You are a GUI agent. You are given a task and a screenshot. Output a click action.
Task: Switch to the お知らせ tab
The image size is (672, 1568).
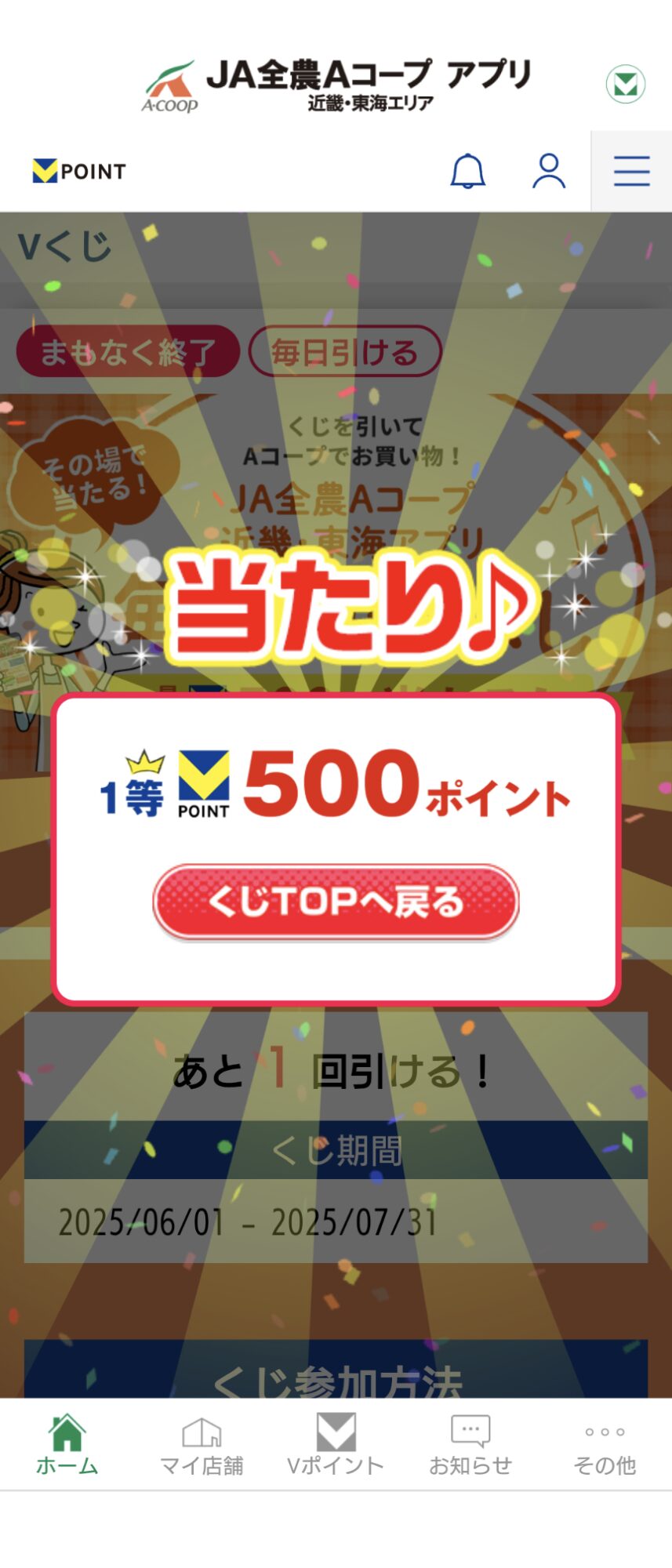tap(470, 1444)
